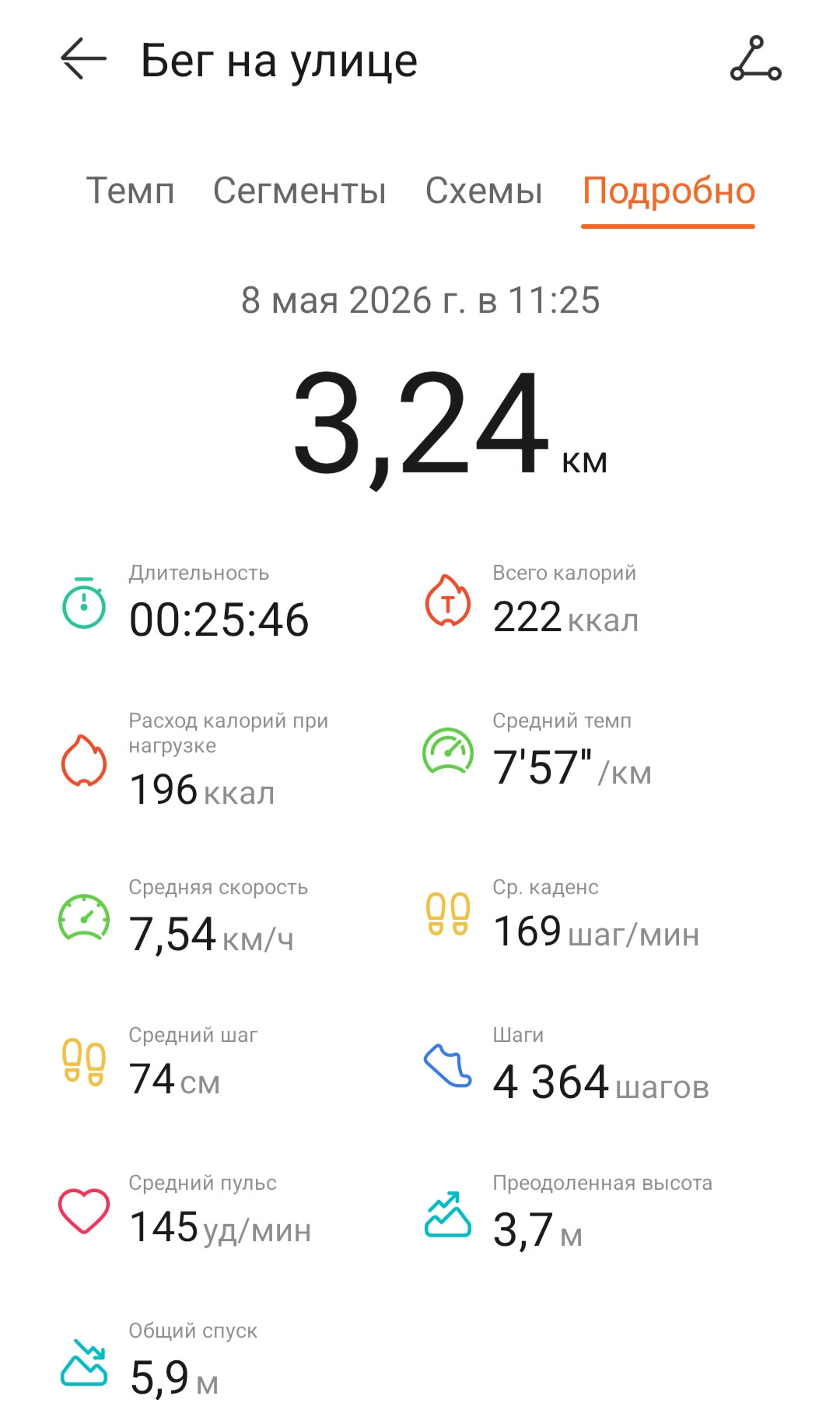Tap the Подробно tab
This screenshot has height=1417, width=840.
tap(669, 191)
